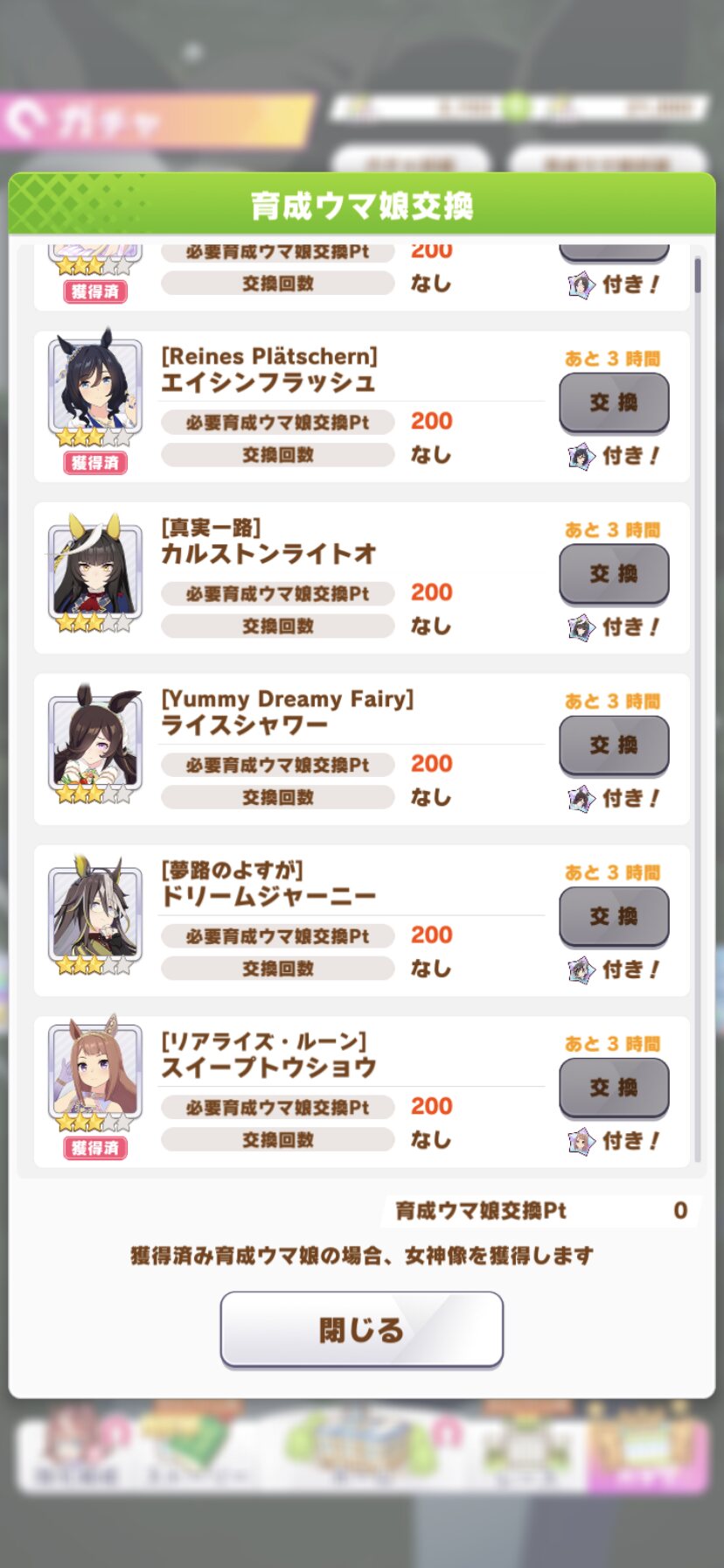
Task: Tap 交換 for エイシンフラッシュ
Action: pyautogui.click(x=613, y=402)
